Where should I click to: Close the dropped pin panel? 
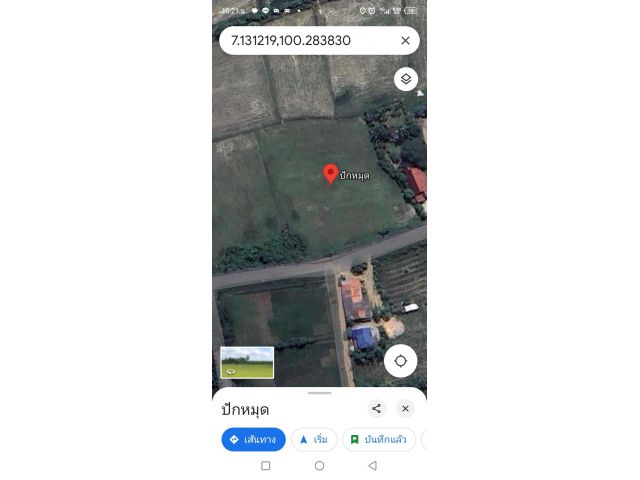pyautogui.click(x=405, y=408)
